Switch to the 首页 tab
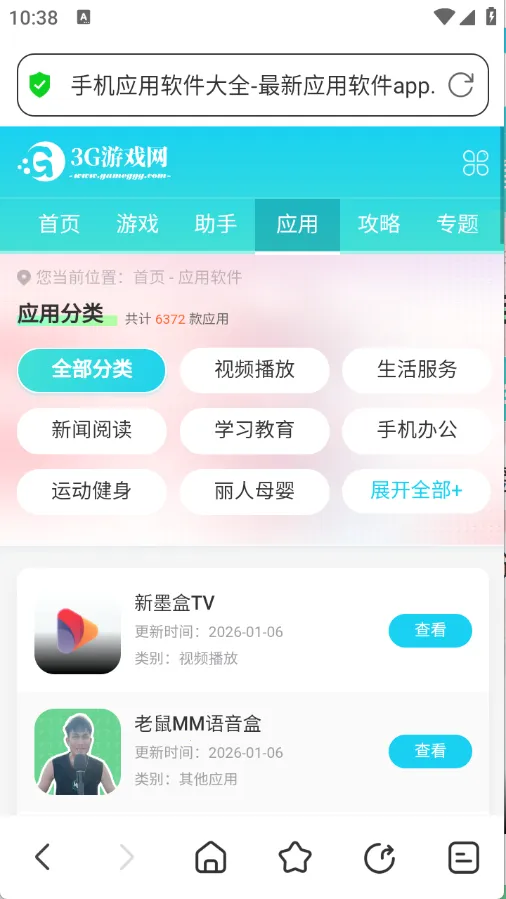 coord(59,224)
